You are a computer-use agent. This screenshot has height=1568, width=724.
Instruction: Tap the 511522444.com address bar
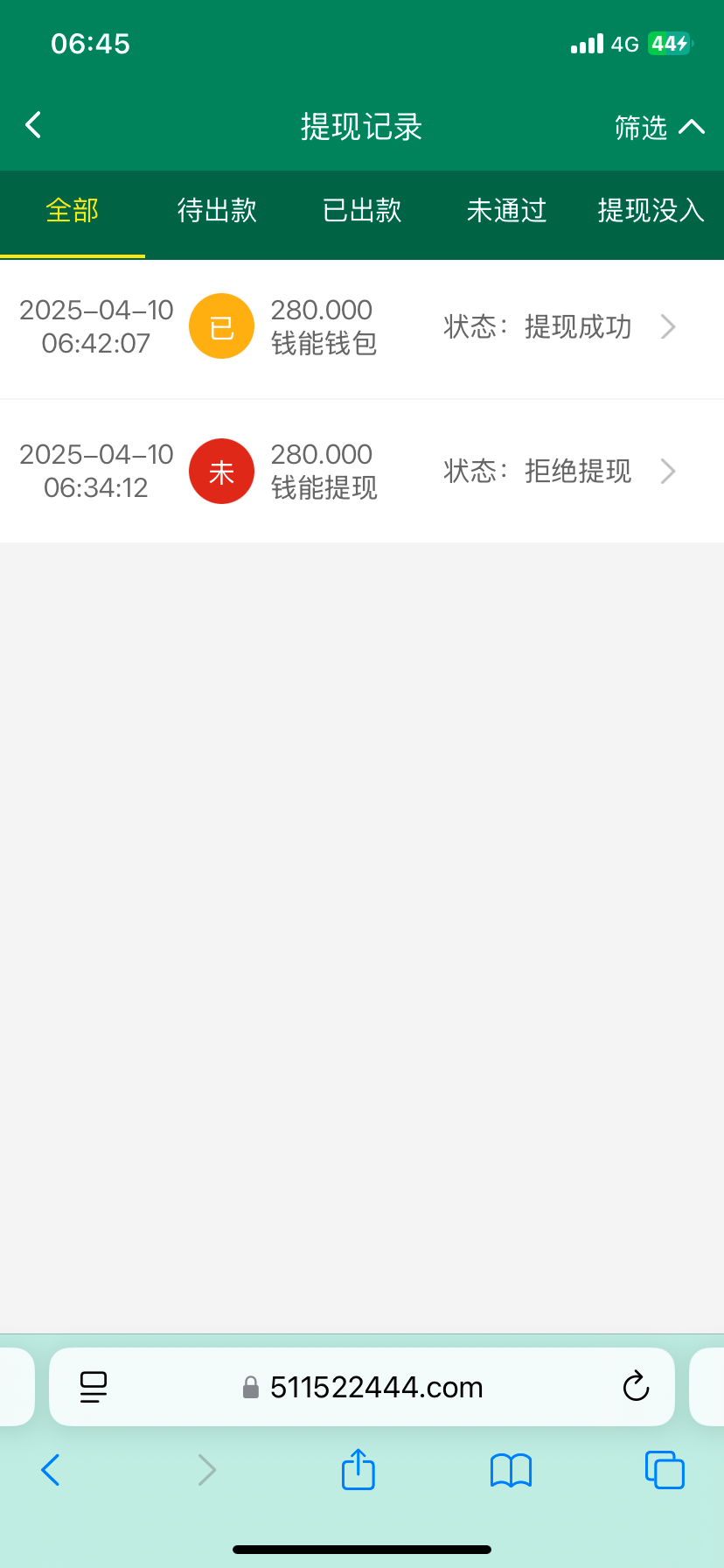[x=362, y=1387]
